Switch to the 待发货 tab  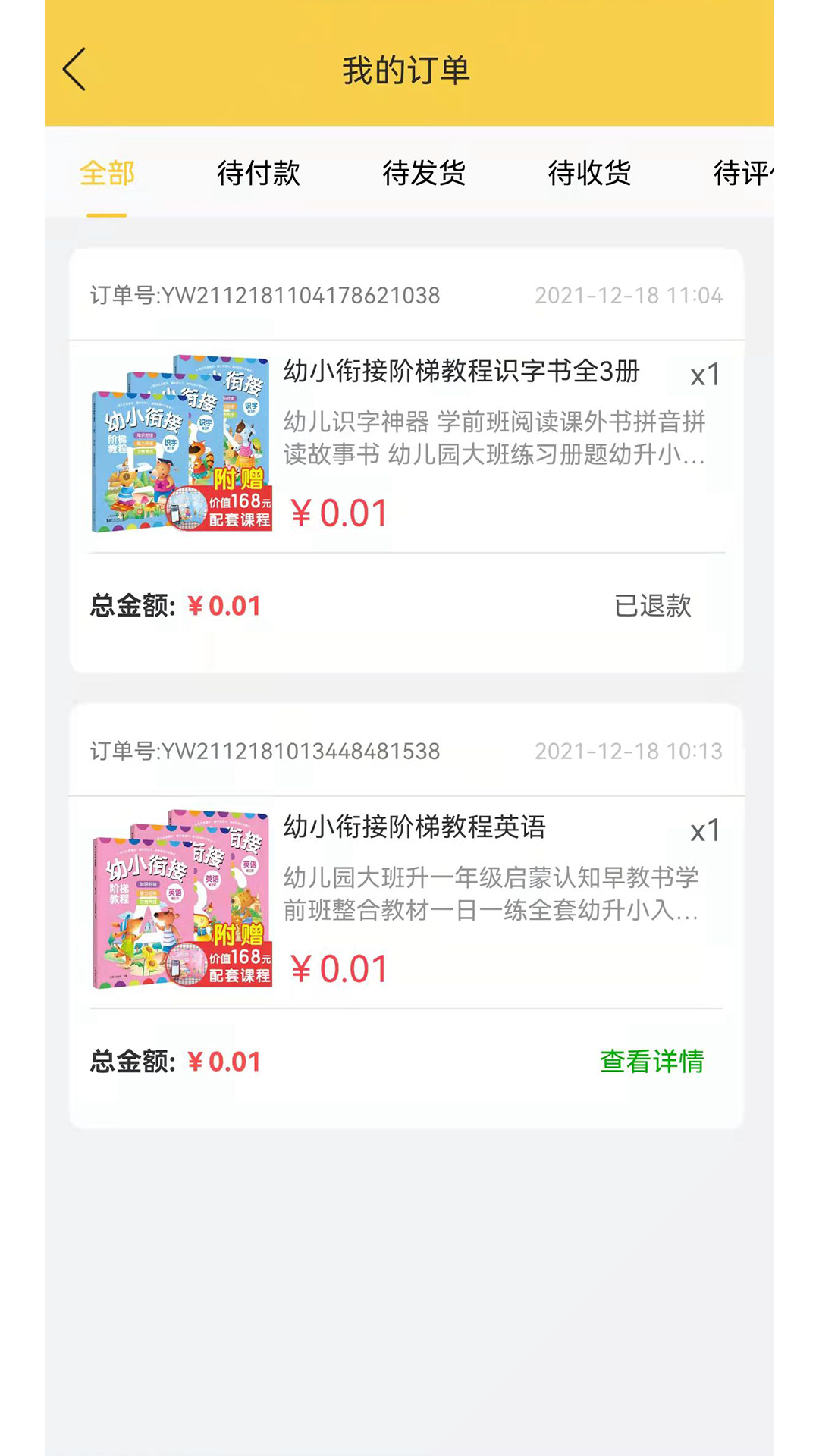(424, 174)
